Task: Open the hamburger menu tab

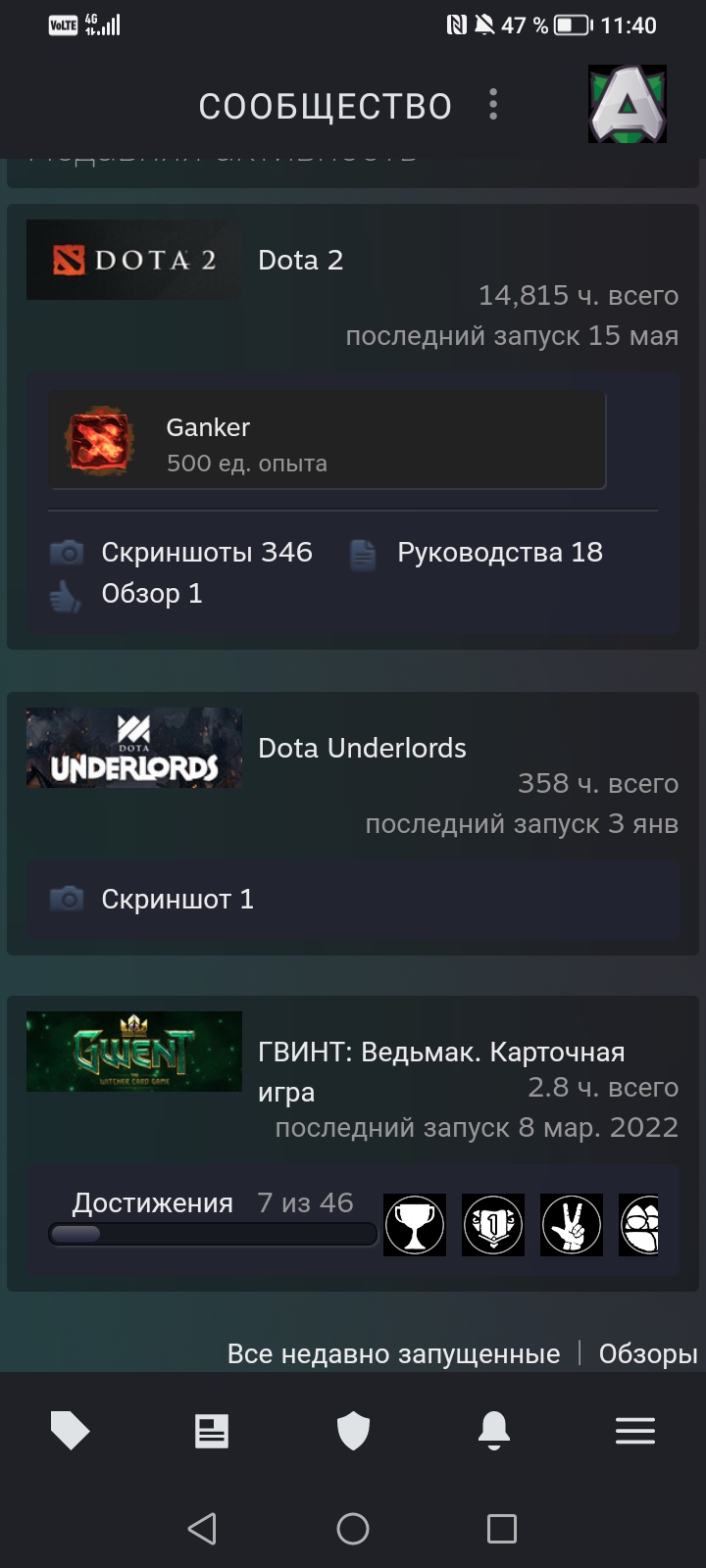Action: click(635, 1432)
